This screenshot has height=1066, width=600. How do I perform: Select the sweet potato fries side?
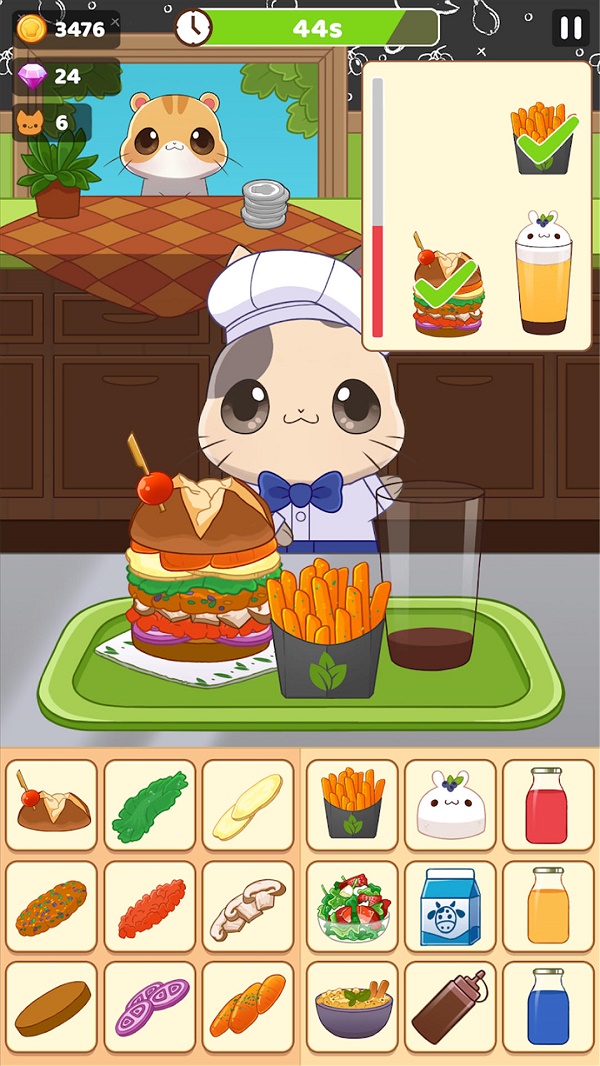(352, 806)
